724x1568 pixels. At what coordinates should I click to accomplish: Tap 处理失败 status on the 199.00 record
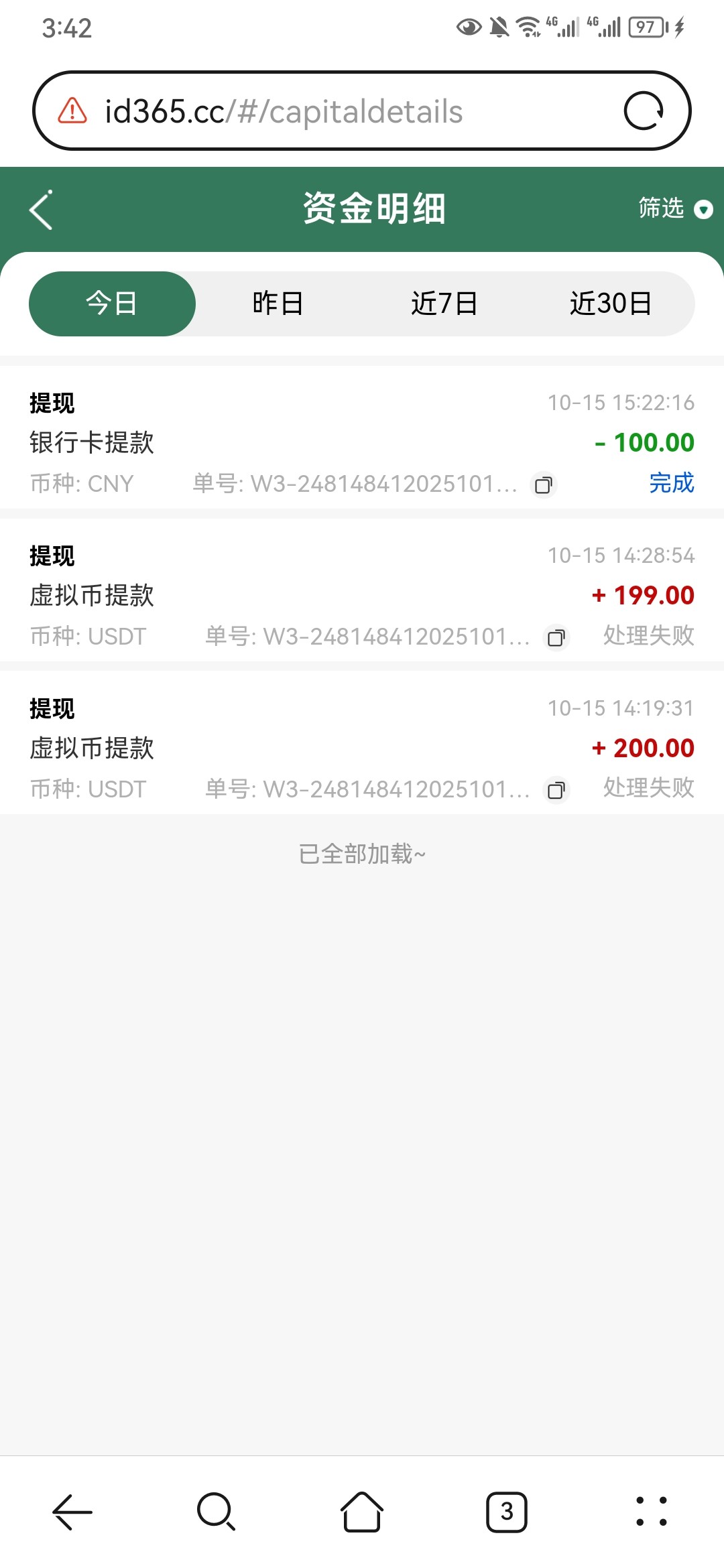[x=648, y=636]
